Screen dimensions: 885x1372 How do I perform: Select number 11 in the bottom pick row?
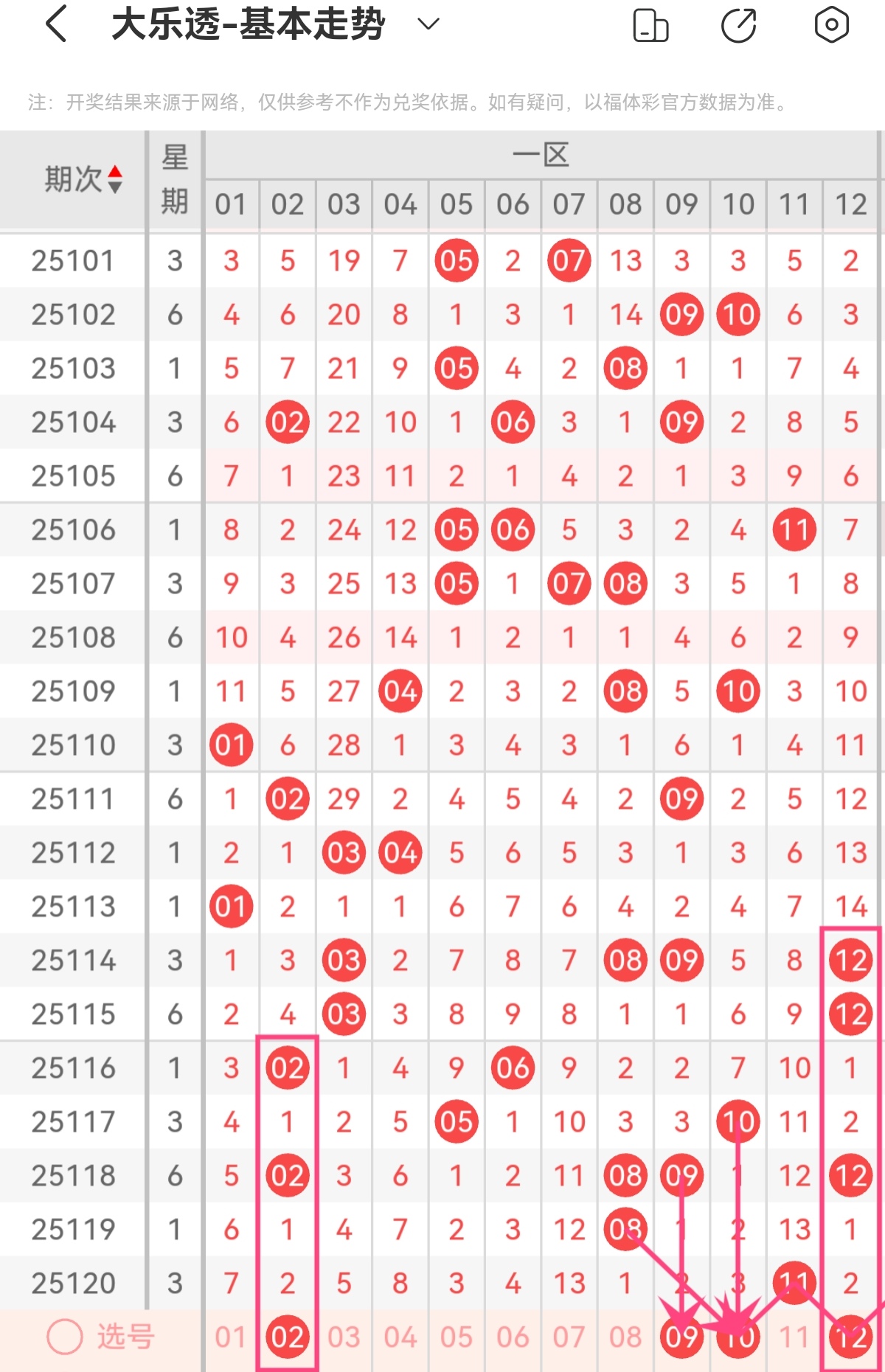pos(794,1337)
